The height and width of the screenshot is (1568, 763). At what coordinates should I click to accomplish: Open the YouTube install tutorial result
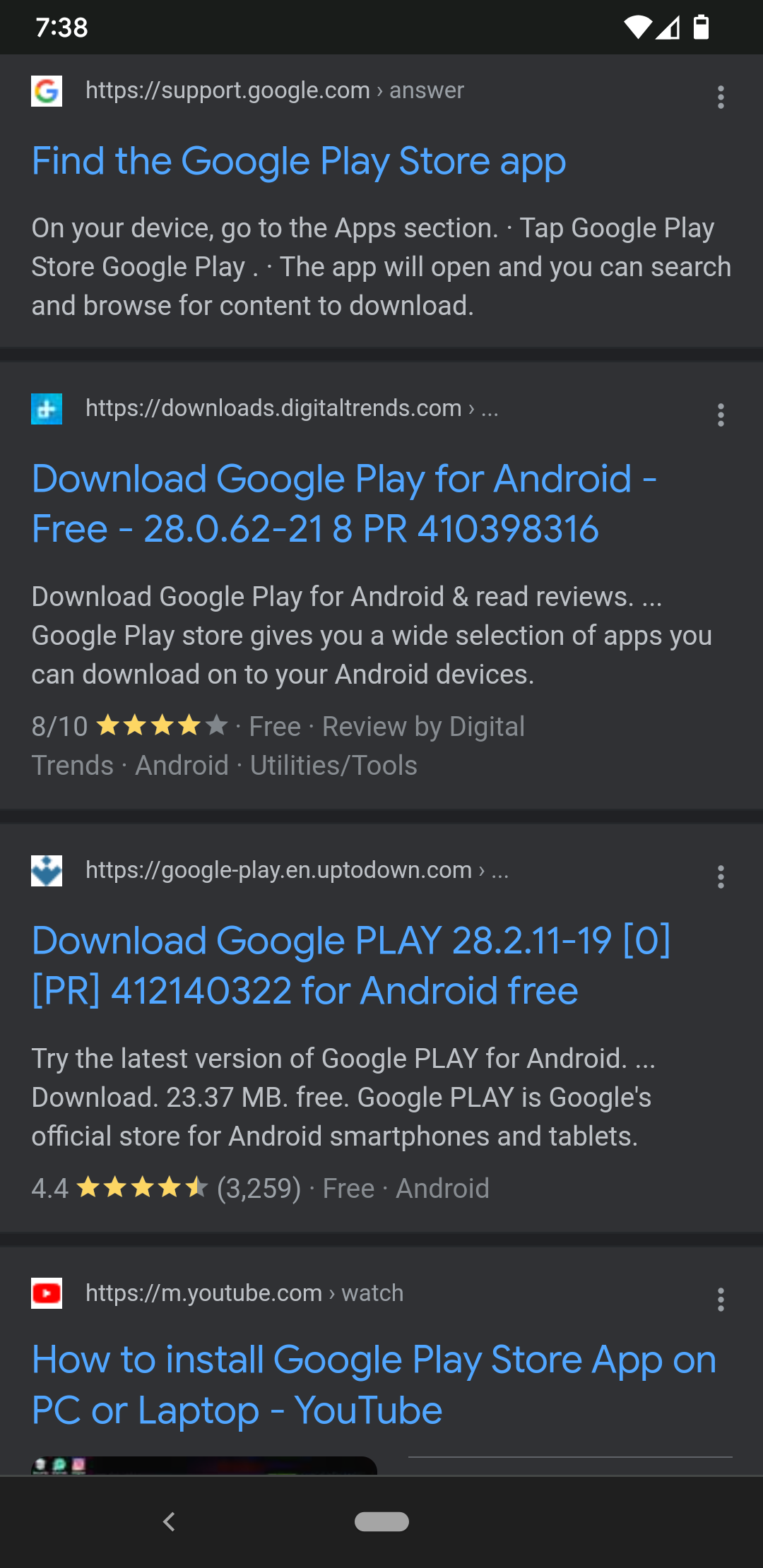pos(373,1383)
